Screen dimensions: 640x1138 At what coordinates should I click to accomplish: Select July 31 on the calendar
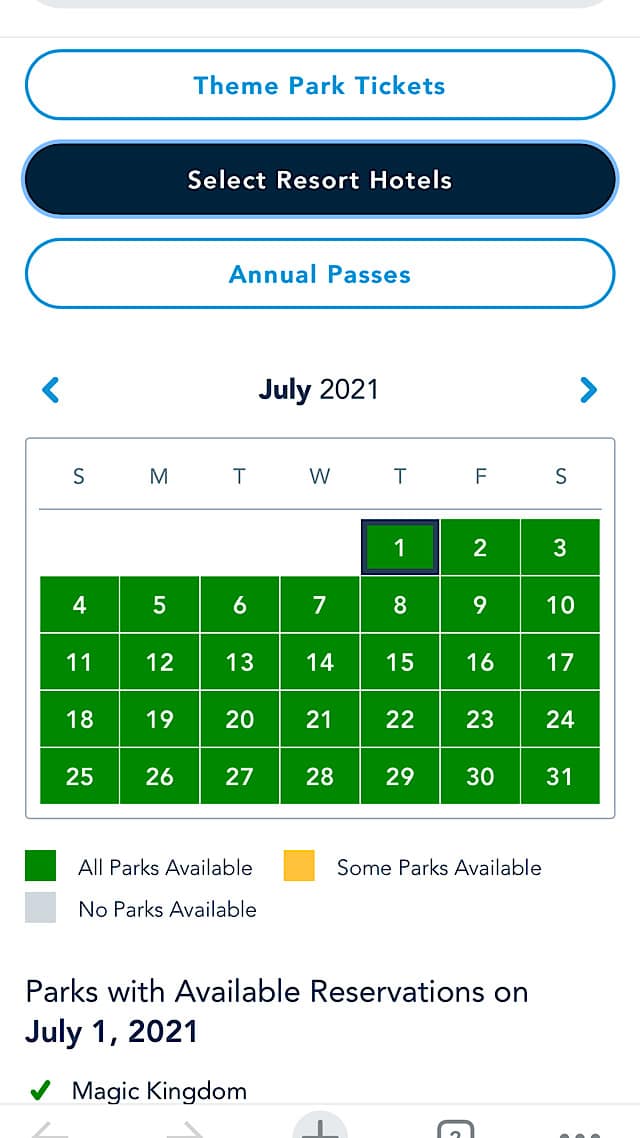[x=560, y=777]
